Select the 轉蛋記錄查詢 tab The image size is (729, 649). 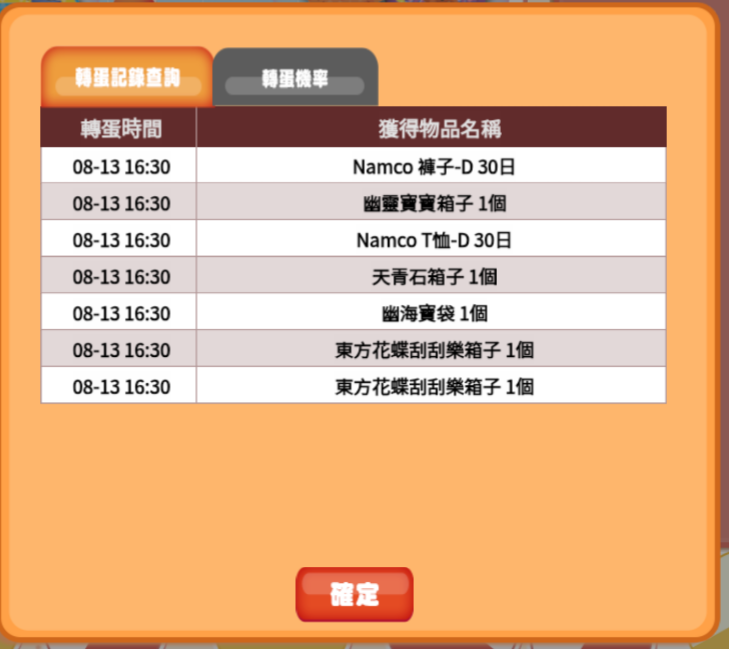(x=127, y=78)
